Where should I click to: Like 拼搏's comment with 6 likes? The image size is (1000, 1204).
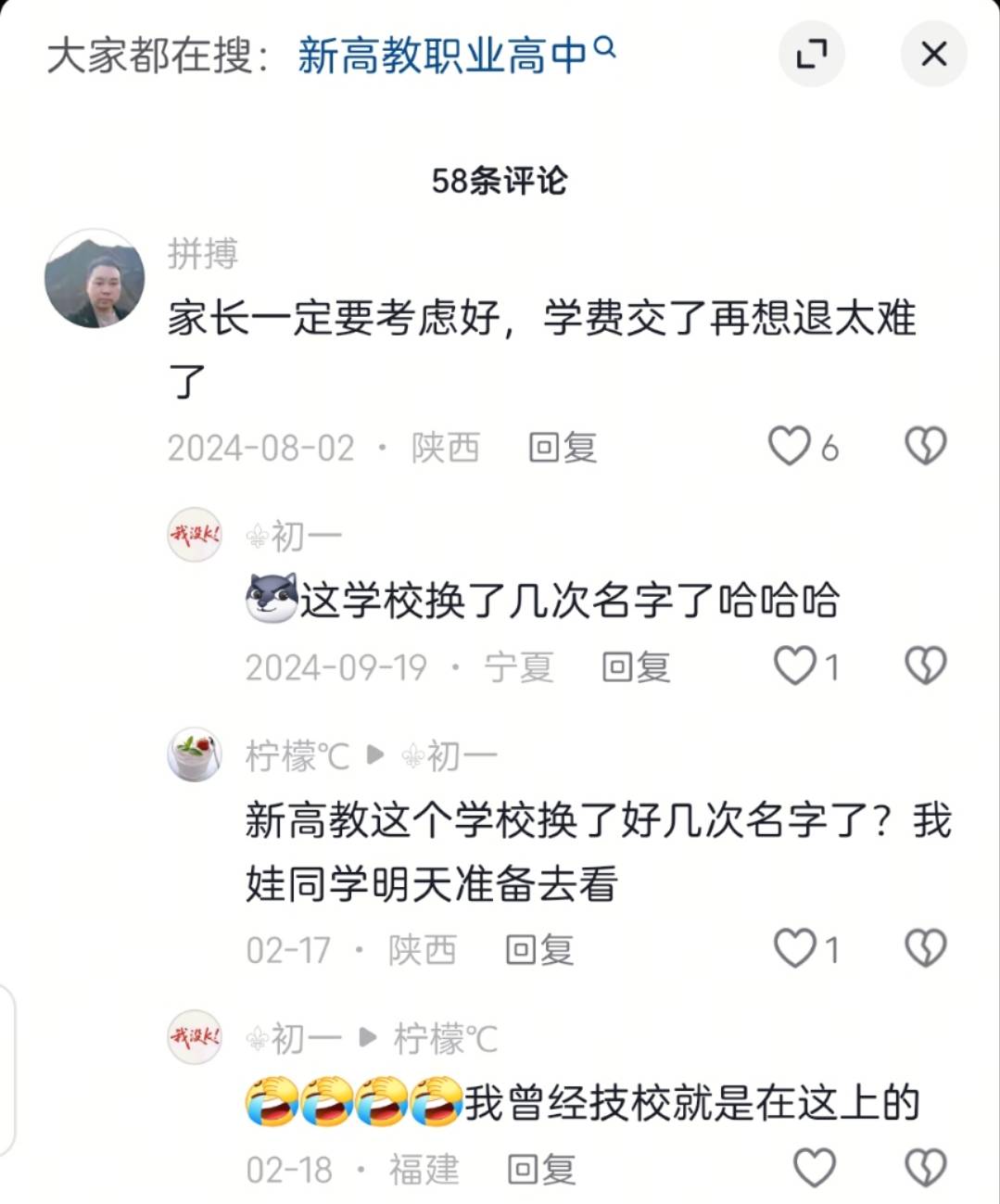click(790, 447)
